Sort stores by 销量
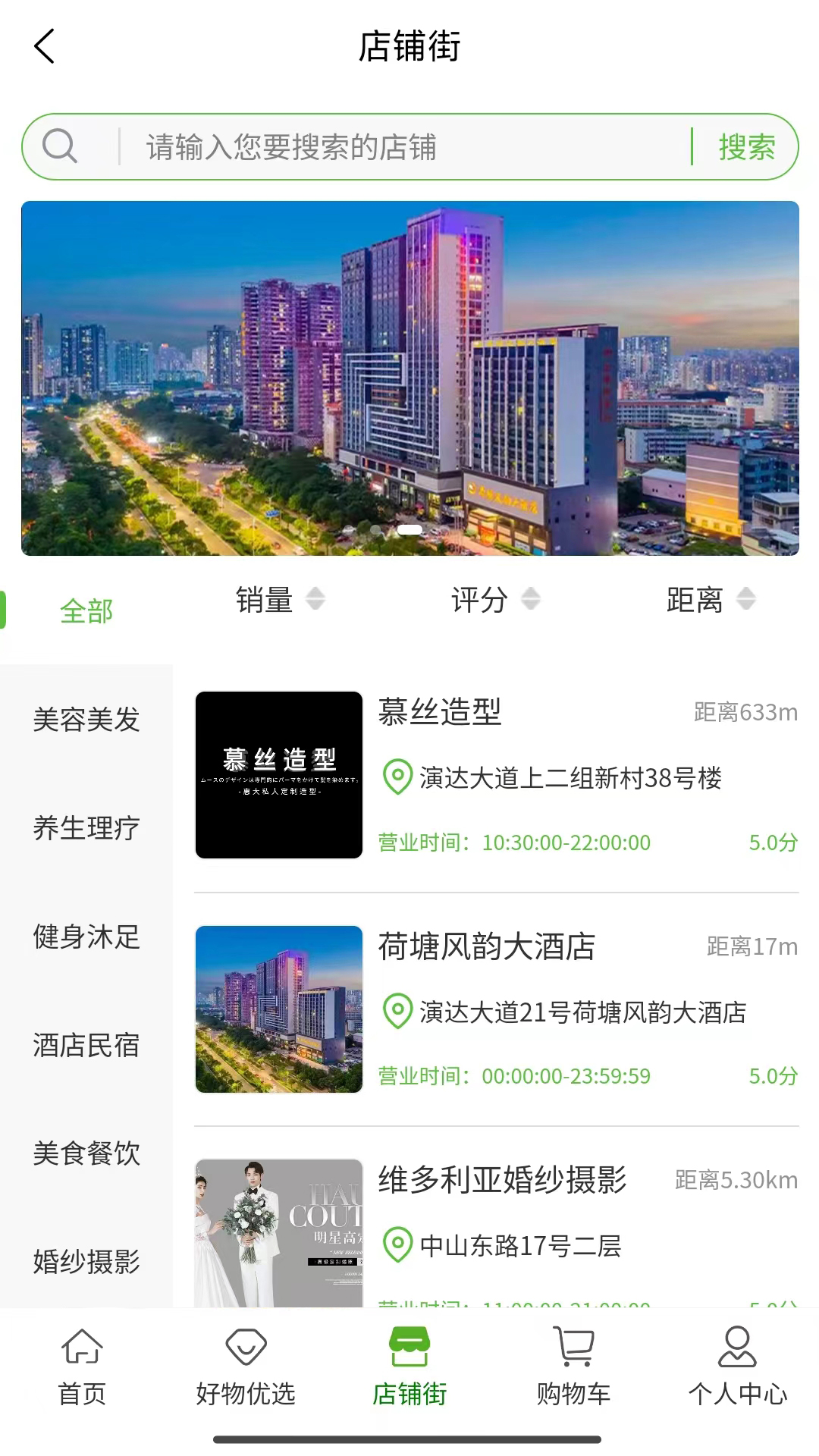The height and width of the screenshot is (1456, 819). click(x=279, y=600)
